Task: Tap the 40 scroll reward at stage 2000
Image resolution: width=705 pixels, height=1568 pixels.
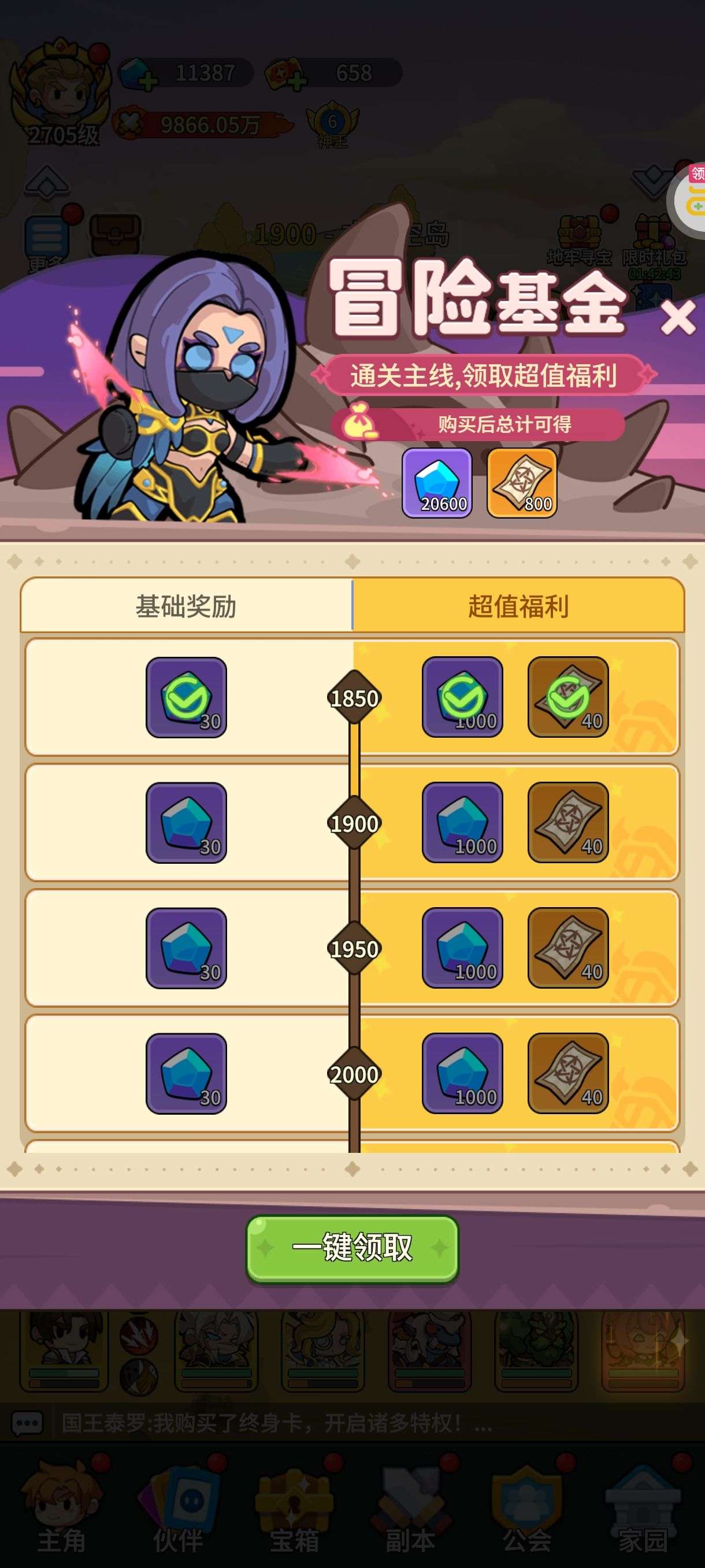Action: coord(567,1073)
